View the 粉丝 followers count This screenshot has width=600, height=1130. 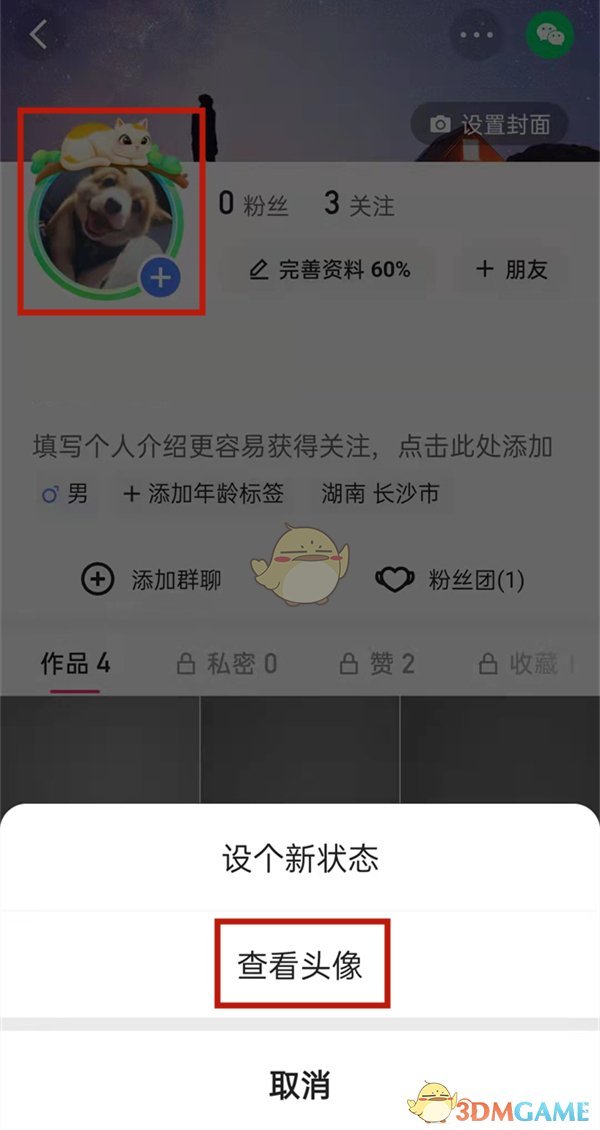254,205
